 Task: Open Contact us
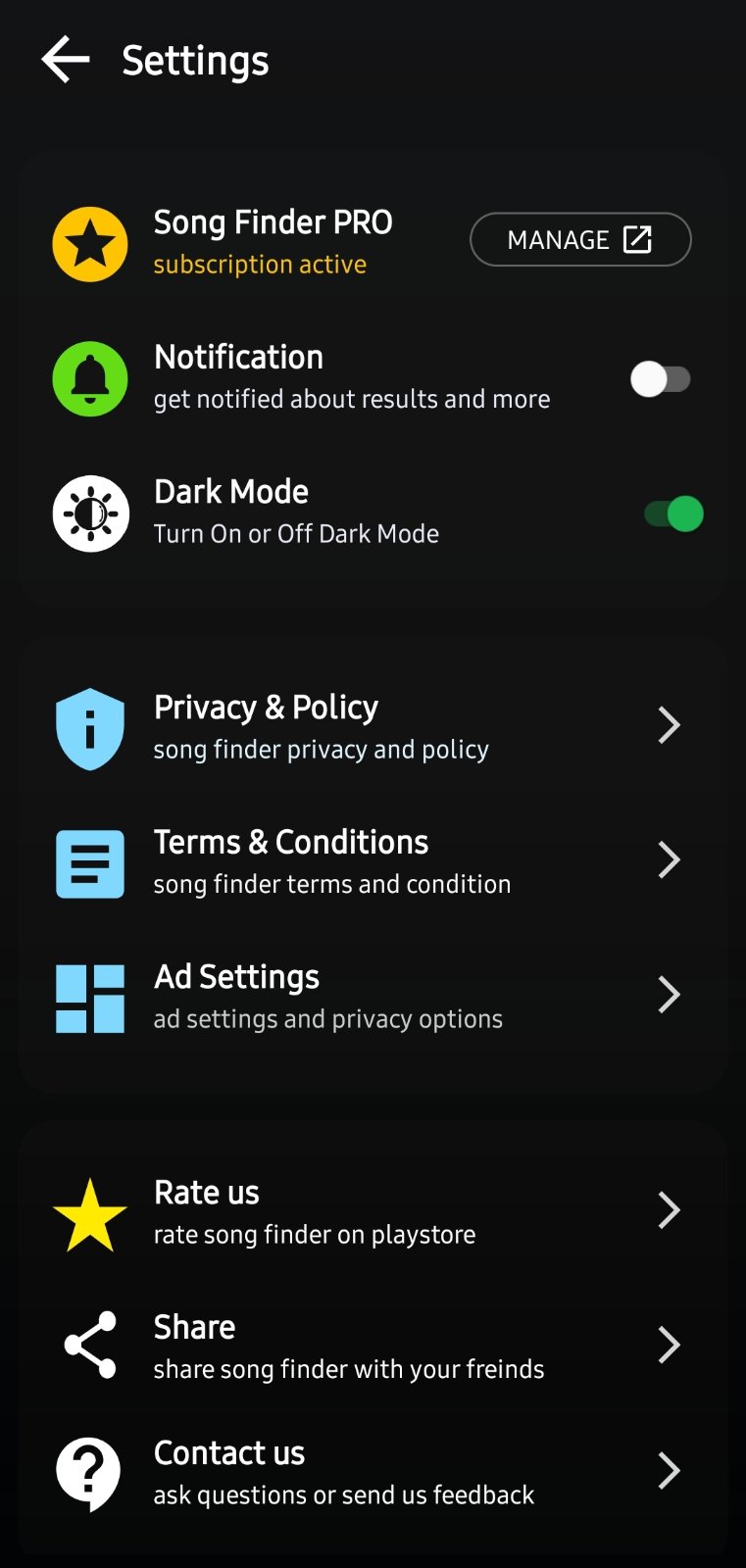(x=371, y=1471)
